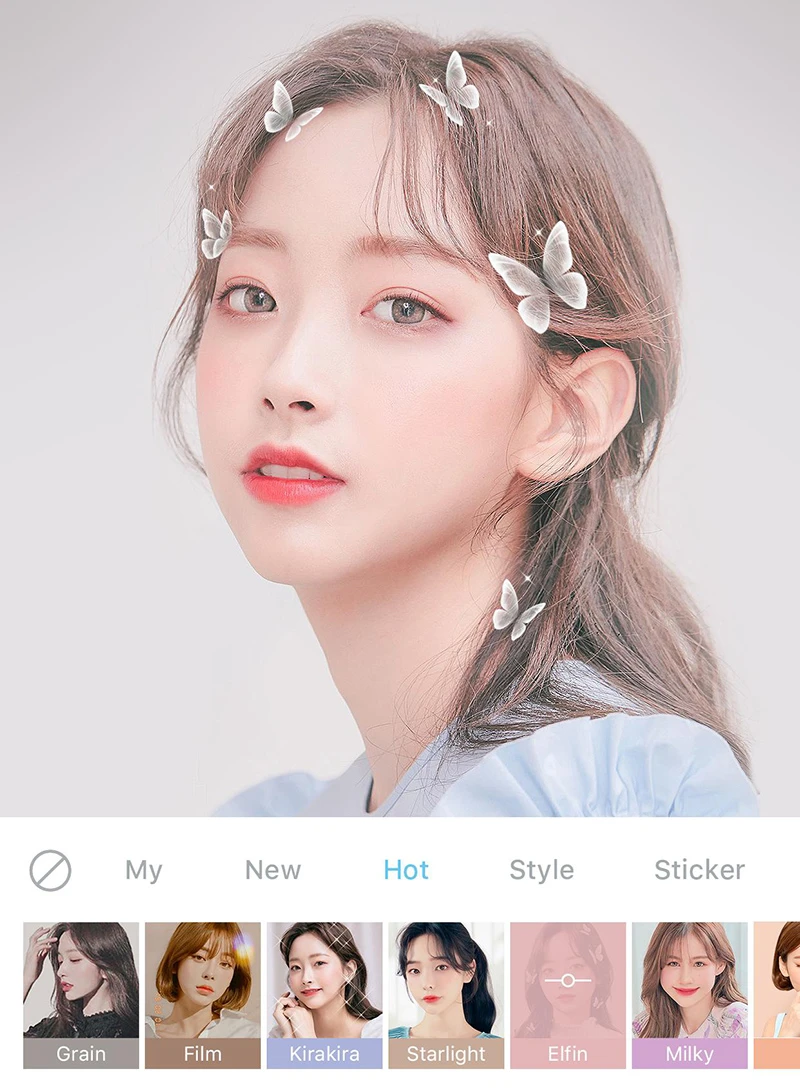Viewport: 800px width, 1090px height.
Task: Open the Sticker tab
Action: [x=699, y=871]
